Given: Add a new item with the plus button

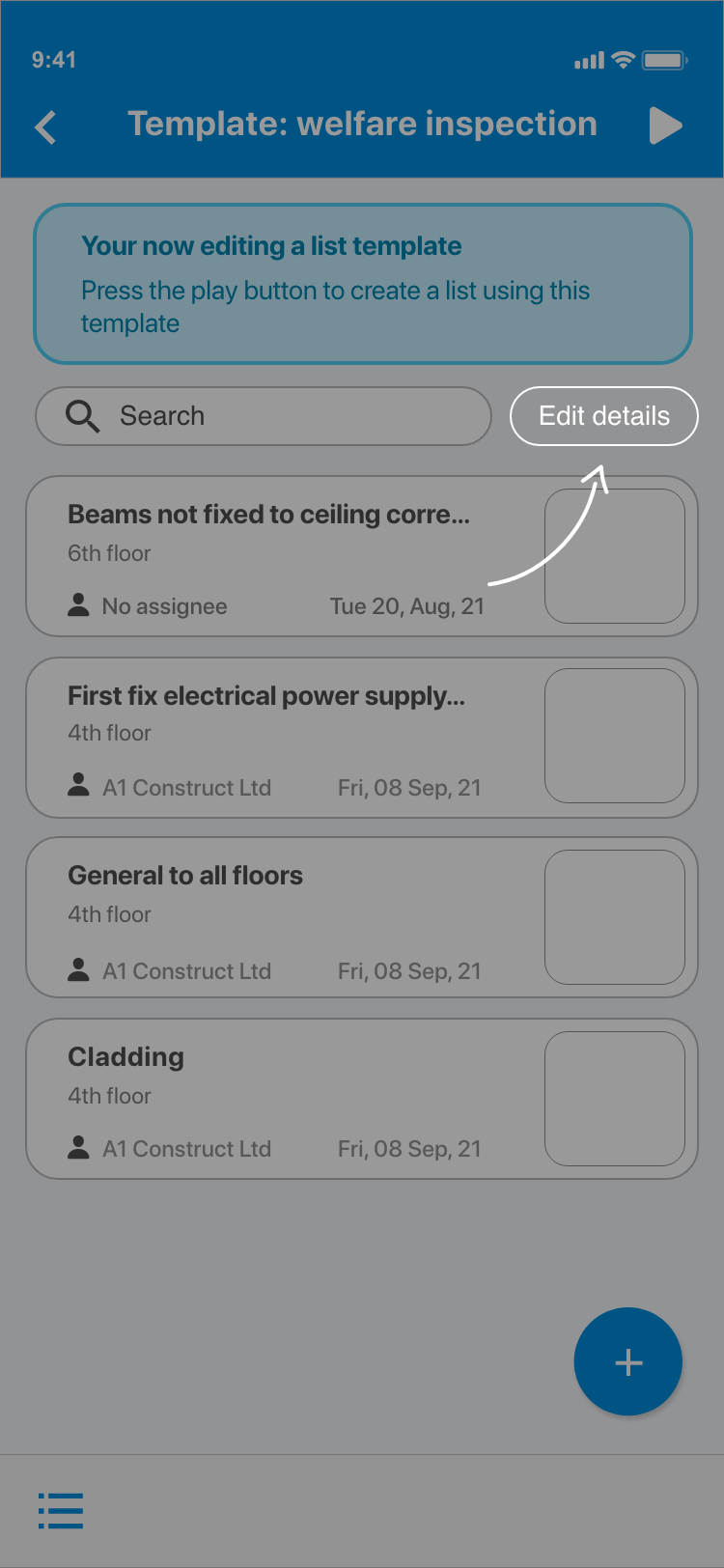Looking at the screenshot, I should click(628, 1361).
